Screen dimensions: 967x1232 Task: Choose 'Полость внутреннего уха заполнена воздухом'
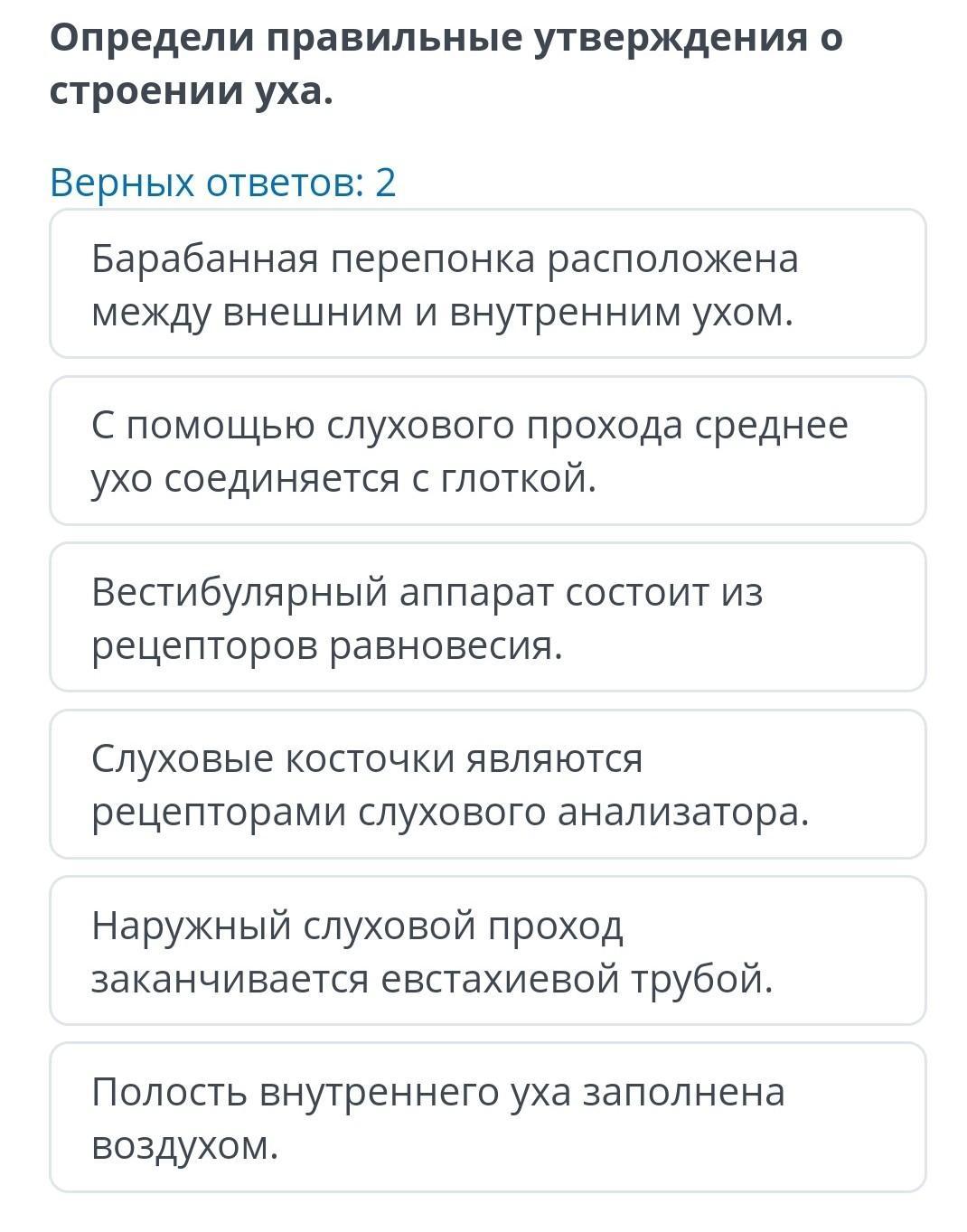(x=488, y=1117)
